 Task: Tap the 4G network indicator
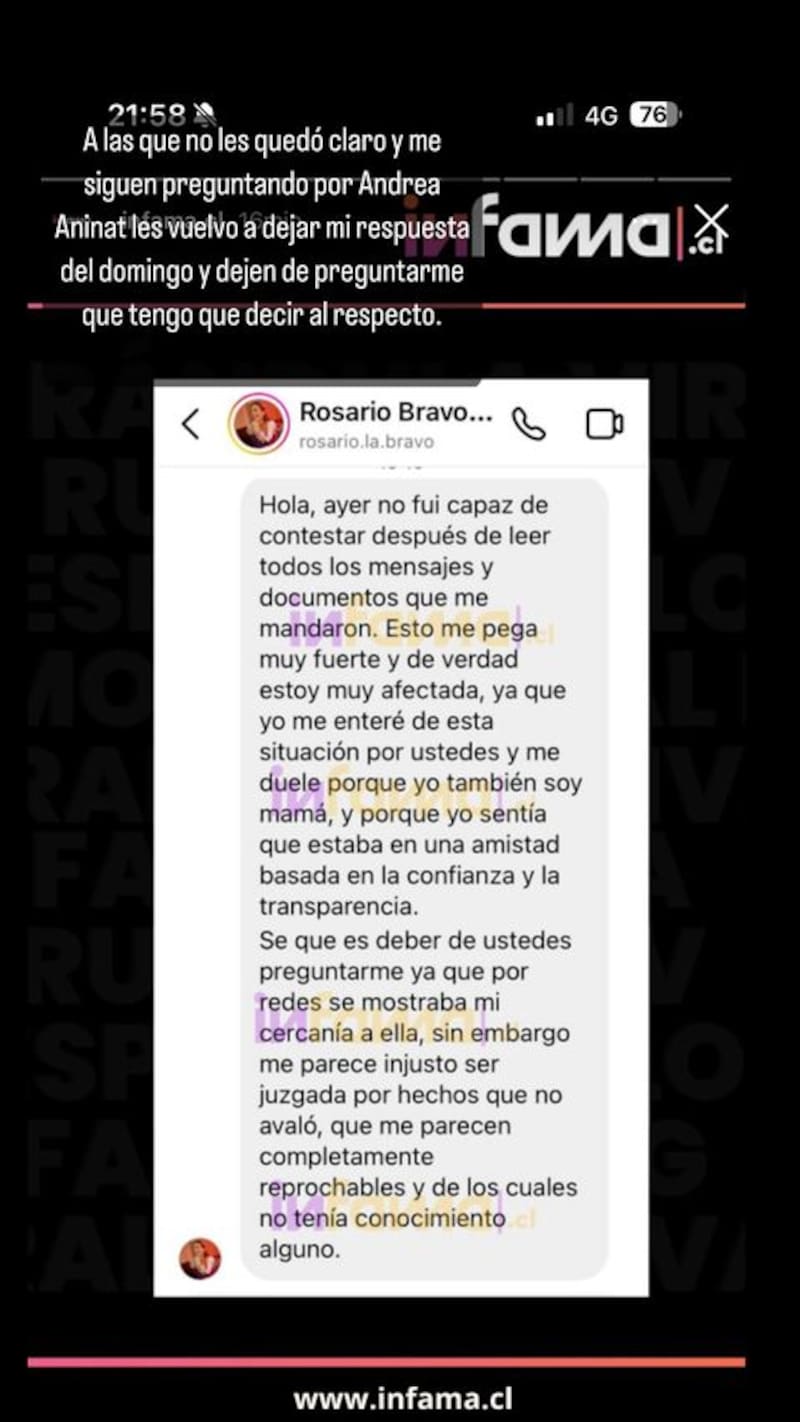coord(601,115)
